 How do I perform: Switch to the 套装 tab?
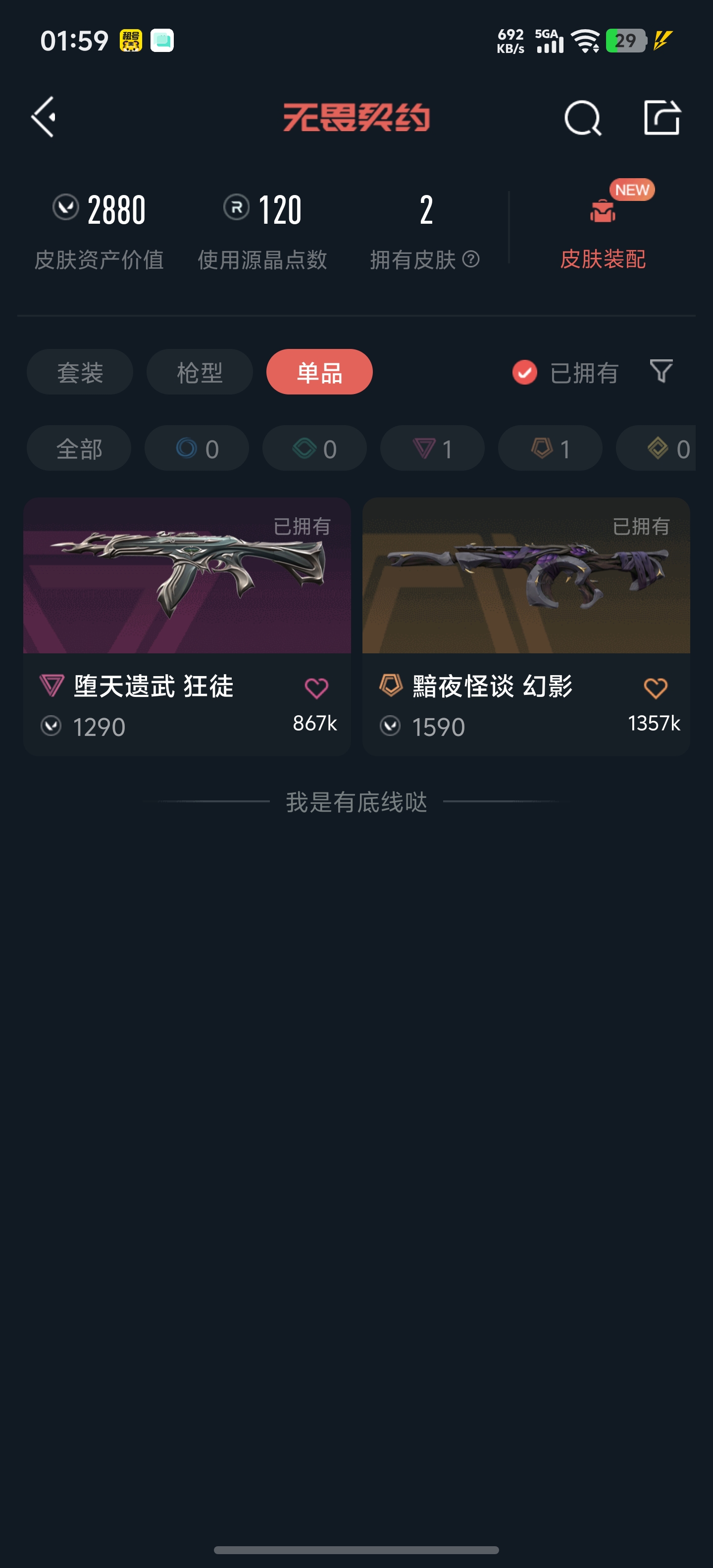tap(80, 372)
